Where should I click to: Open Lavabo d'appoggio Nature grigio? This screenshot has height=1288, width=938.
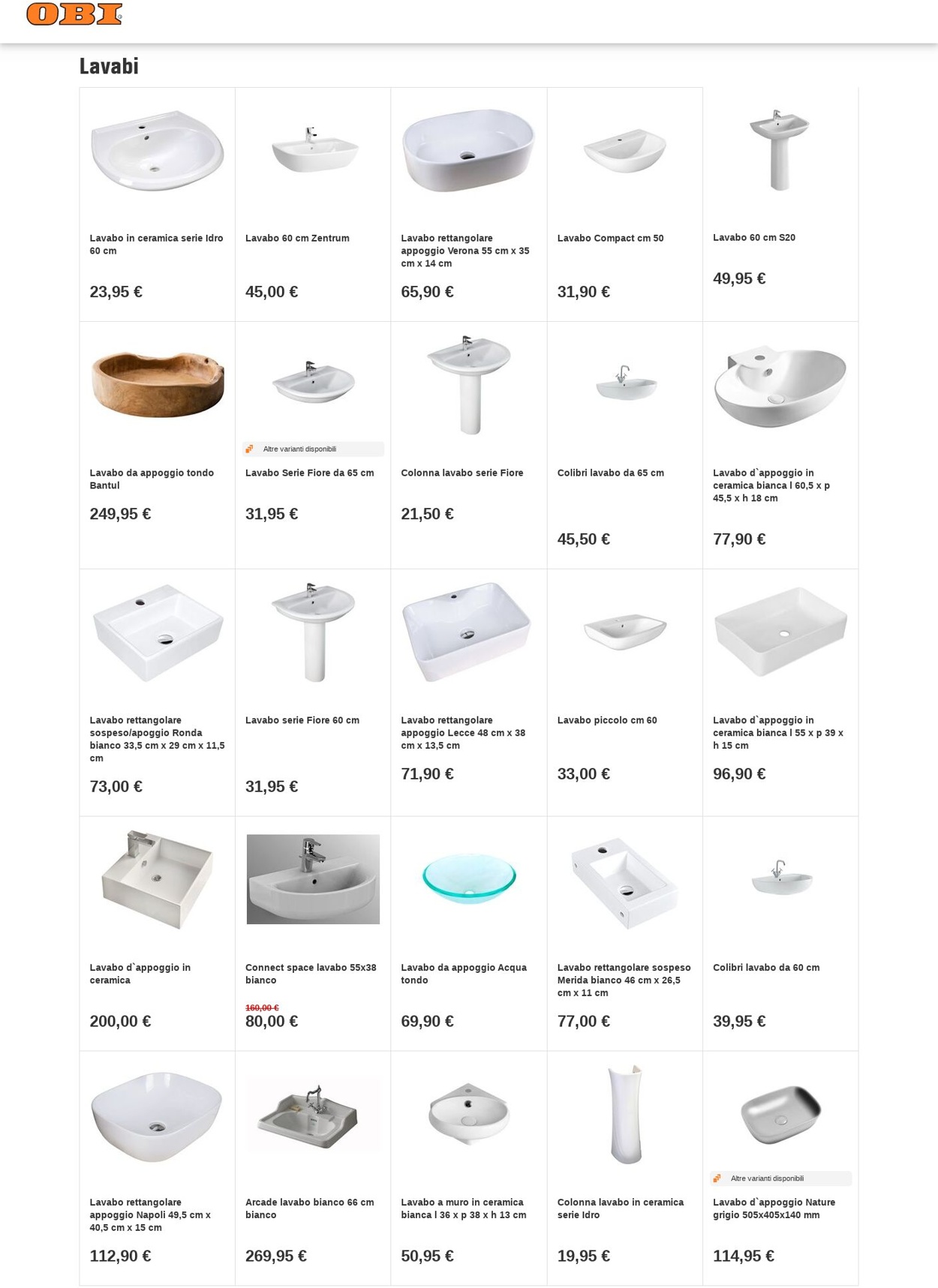coord(774,1208)
